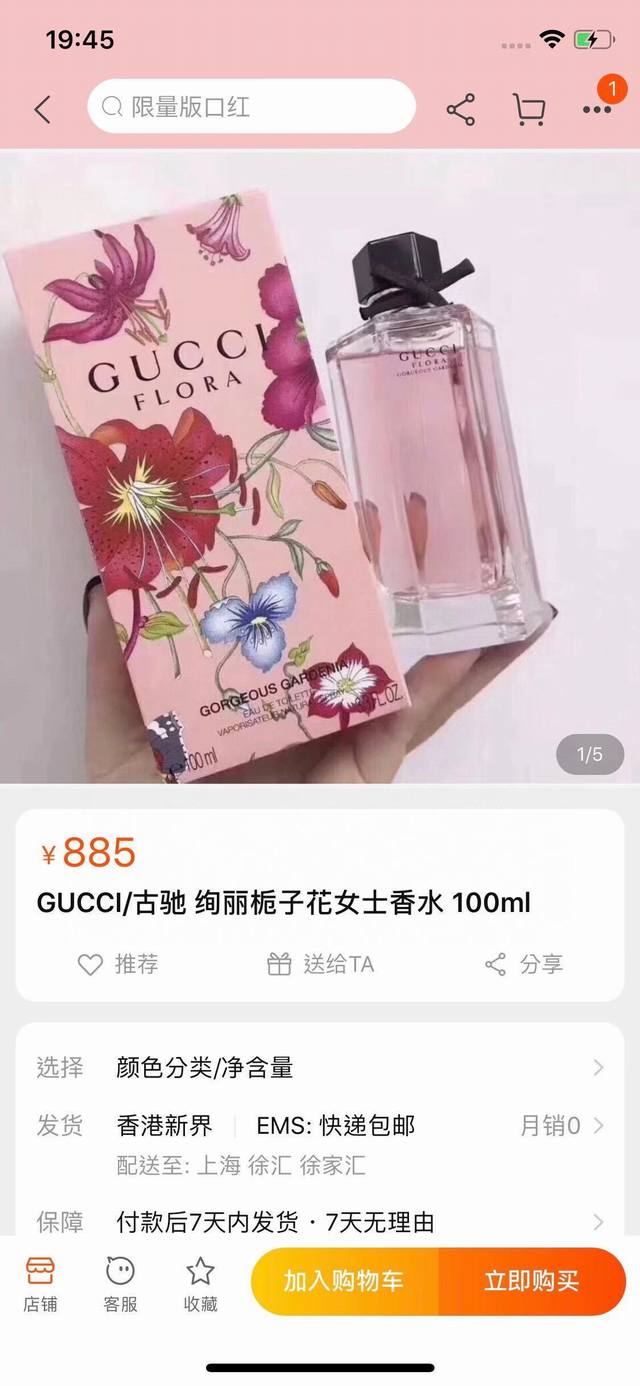
Task: Contact customer service via 客服
Action: point(120,1284)
